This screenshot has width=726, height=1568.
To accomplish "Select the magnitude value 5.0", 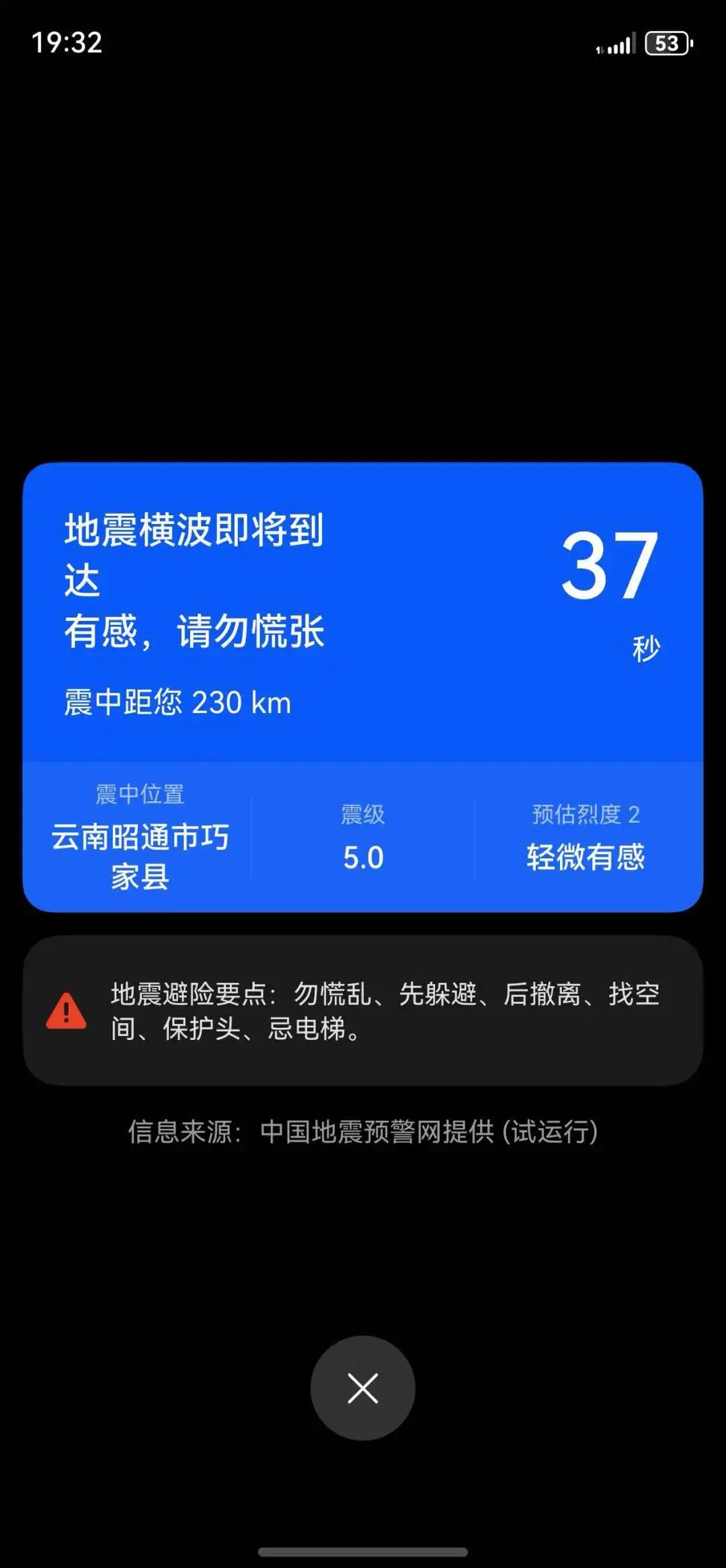I will 362,856.
